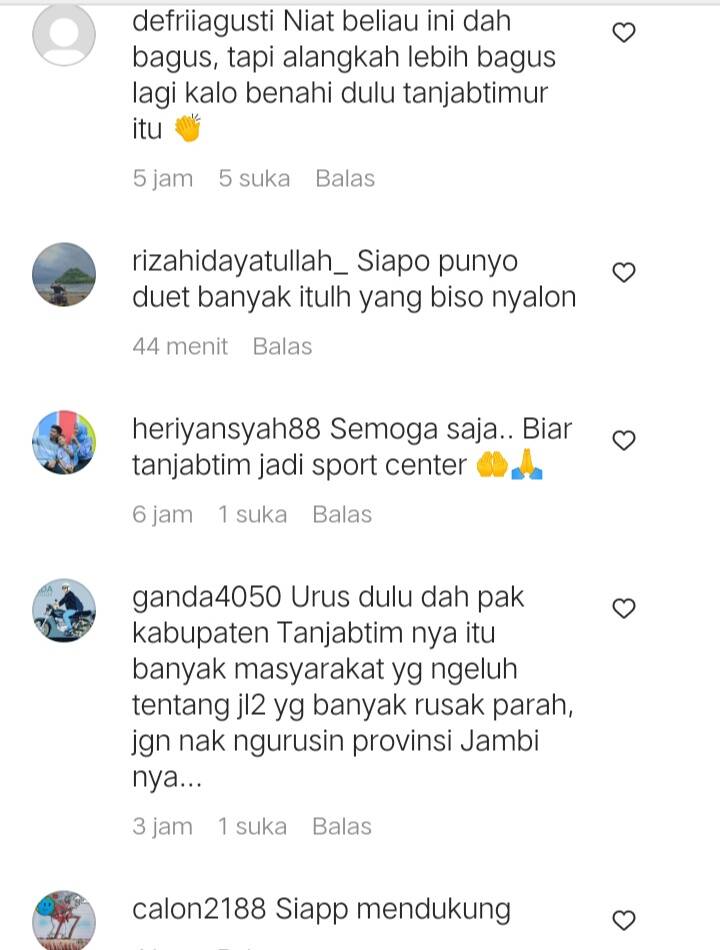Open heriyansyah88's profile picture
Viewport: 720px width, 950px height.
point(64,441)
